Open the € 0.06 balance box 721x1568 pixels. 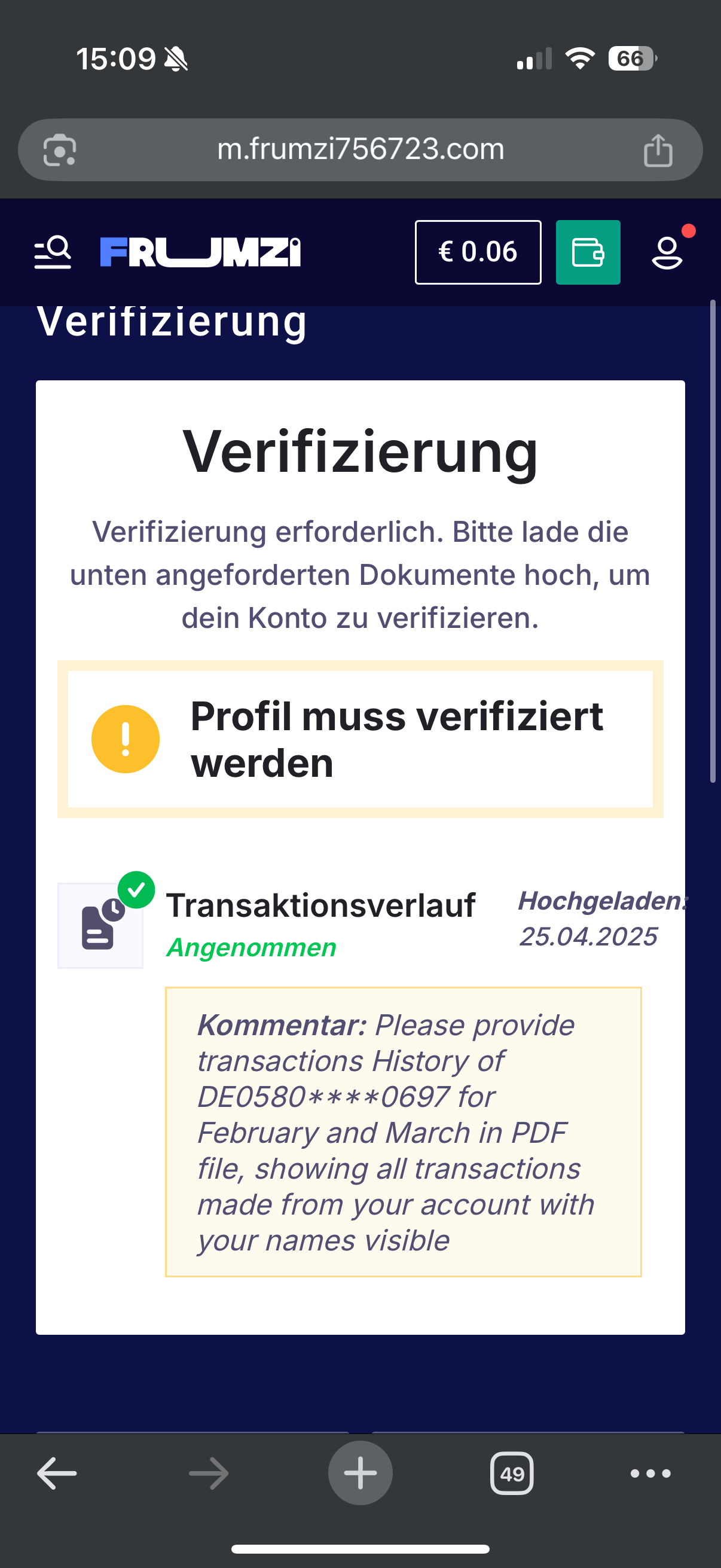coord(478,252)
